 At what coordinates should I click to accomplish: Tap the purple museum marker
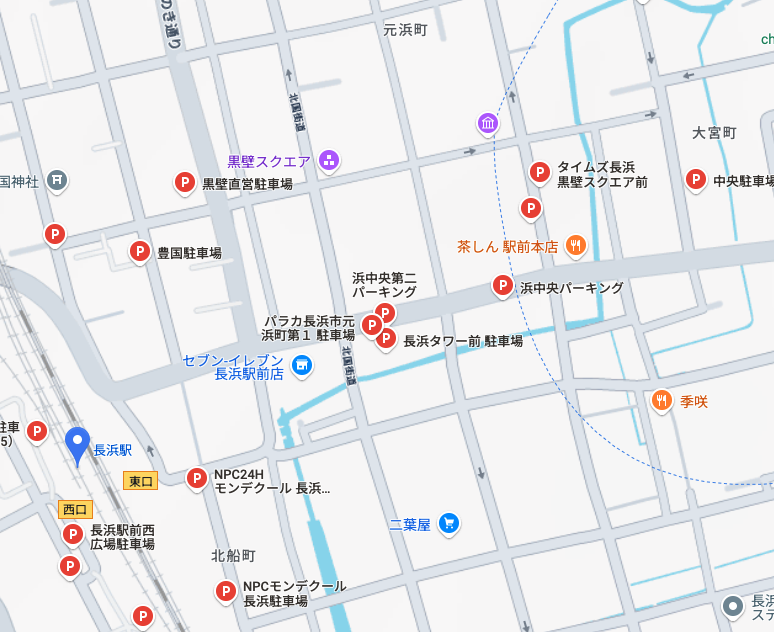pyautogui.click(x=487, y=124)
